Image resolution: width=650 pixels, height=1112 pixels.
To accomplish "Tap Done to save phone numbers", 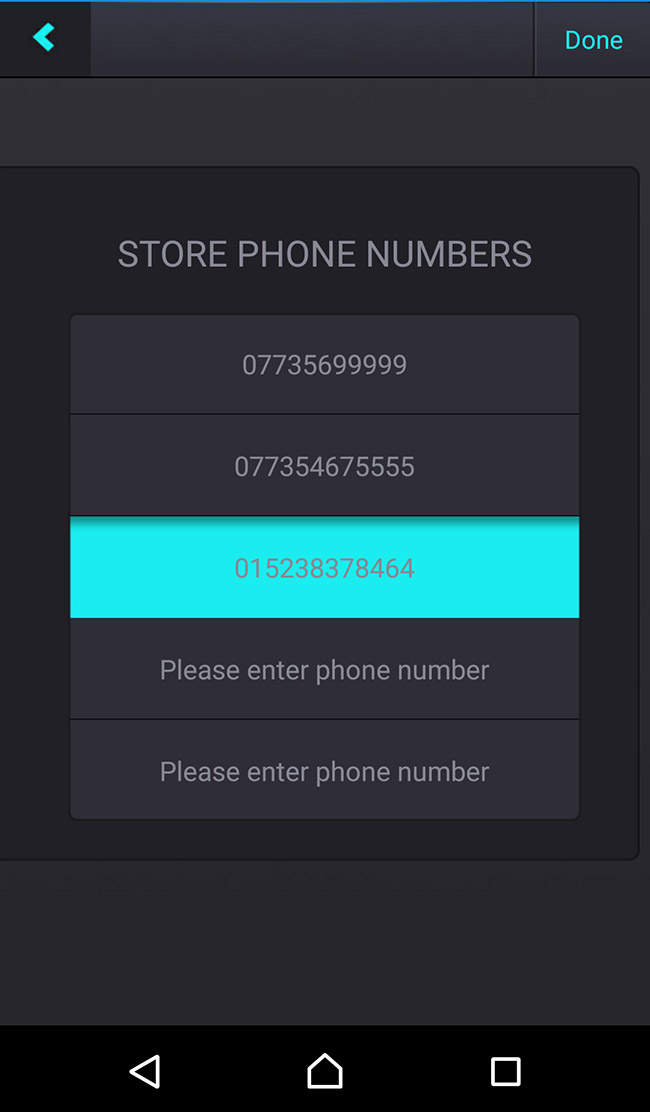I will point(593,40).
